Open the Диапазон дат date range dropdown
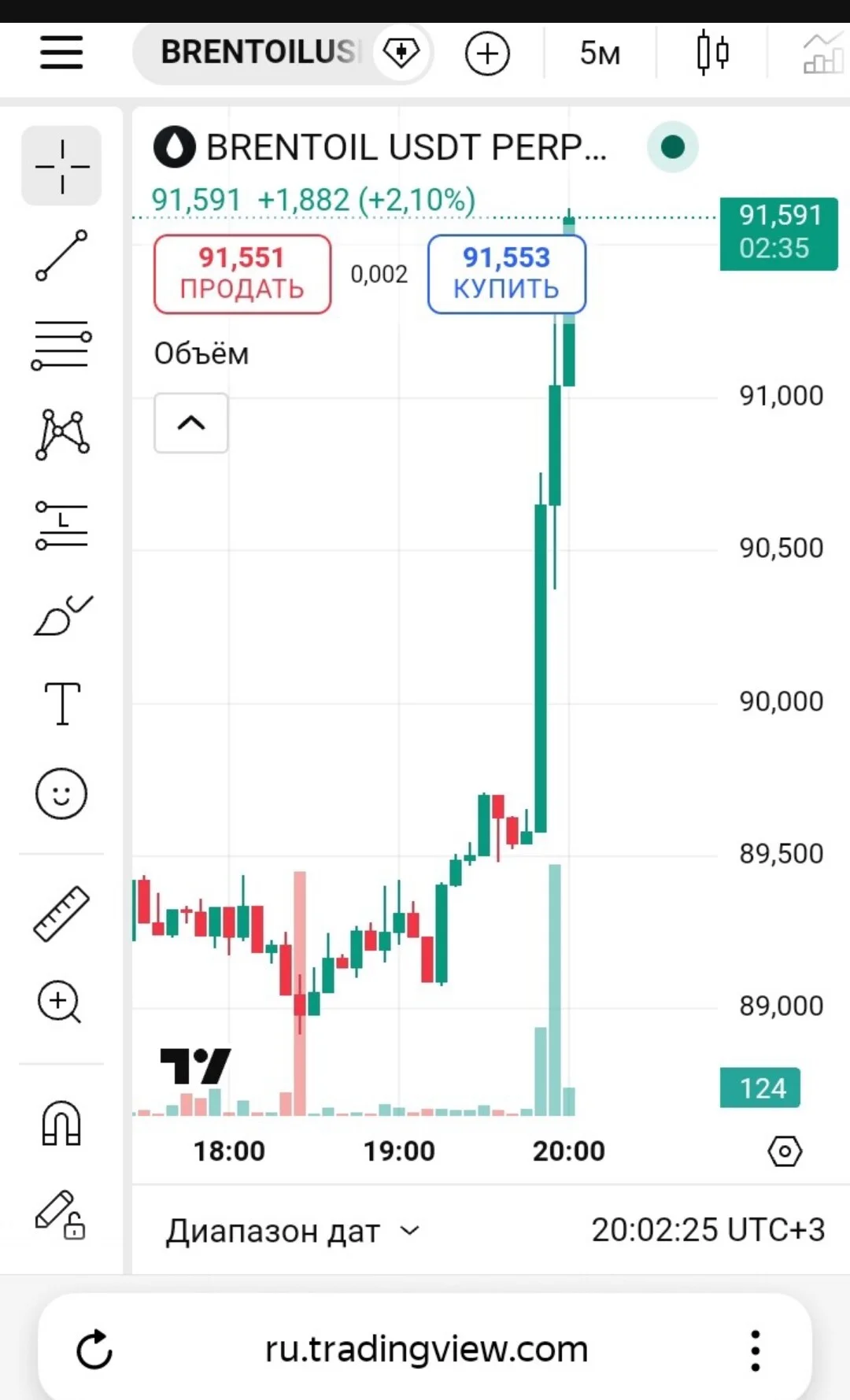 pos(293,1231)
